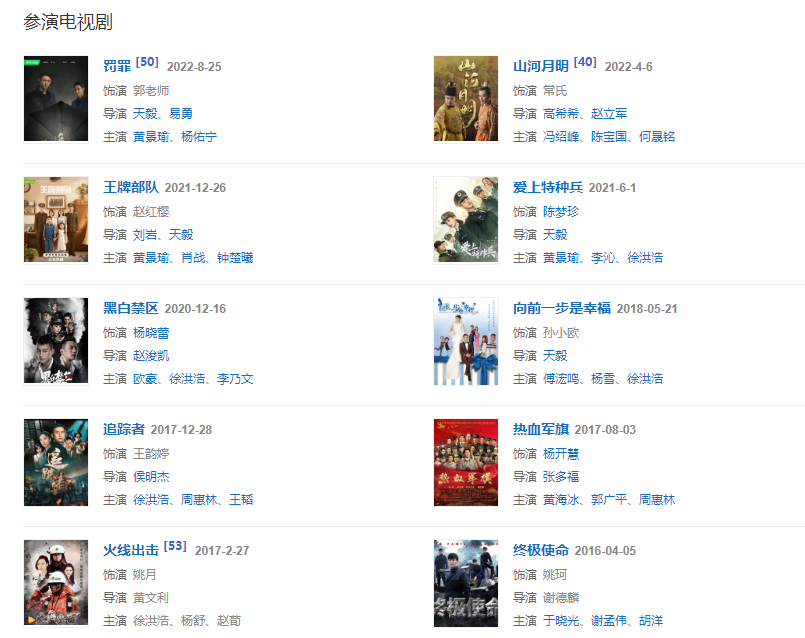Open 向前一步是幸福 title link

[561, 308]
